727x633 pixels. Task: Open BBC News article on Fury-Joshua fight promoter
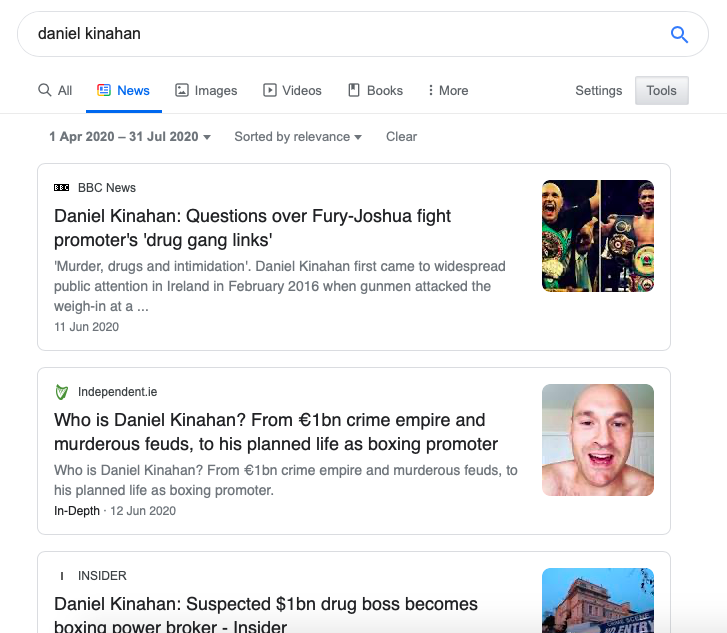click(252, 228)
